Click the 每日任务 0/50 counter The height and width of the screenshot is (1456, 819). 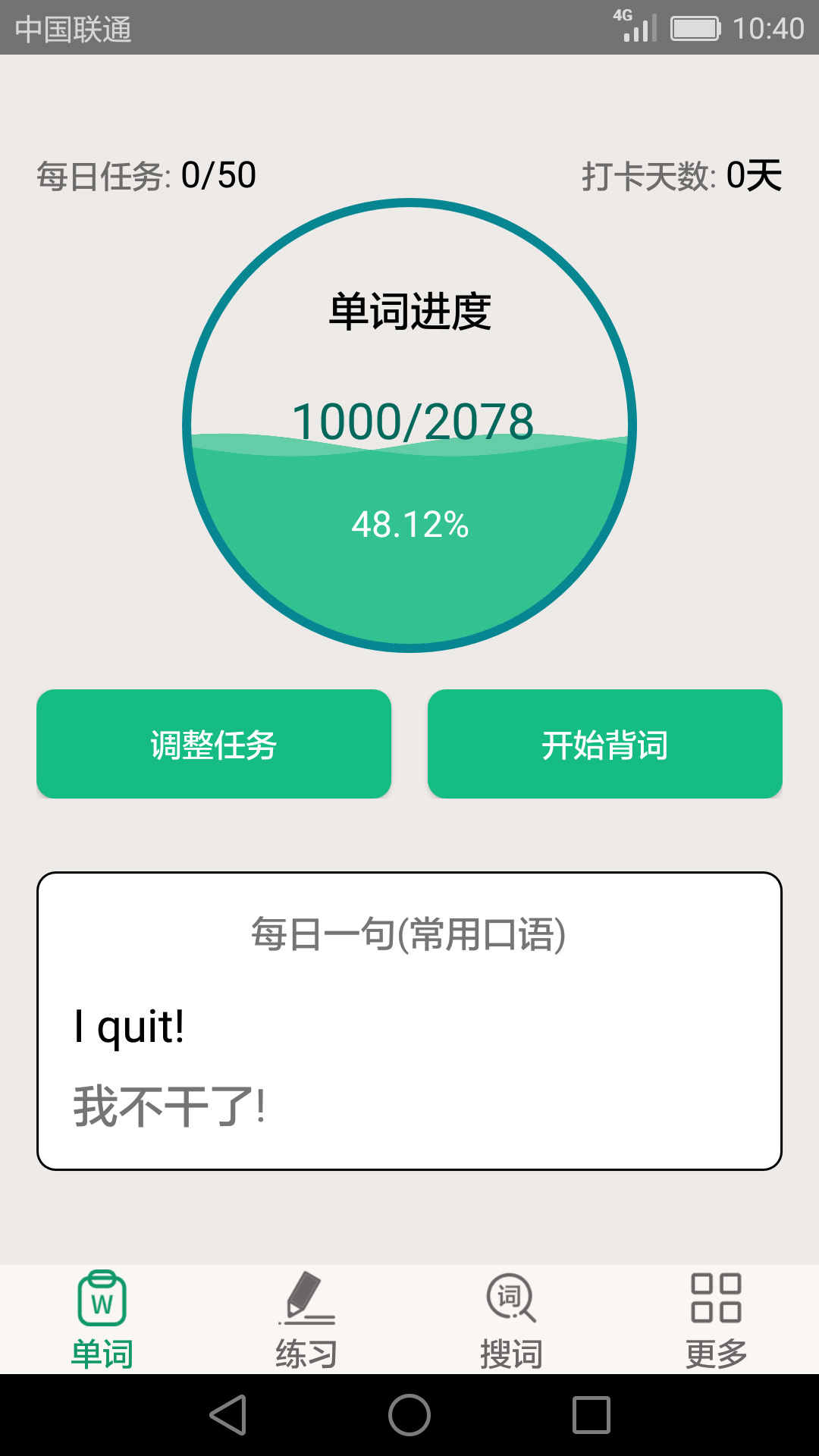(x=144, y=176)
